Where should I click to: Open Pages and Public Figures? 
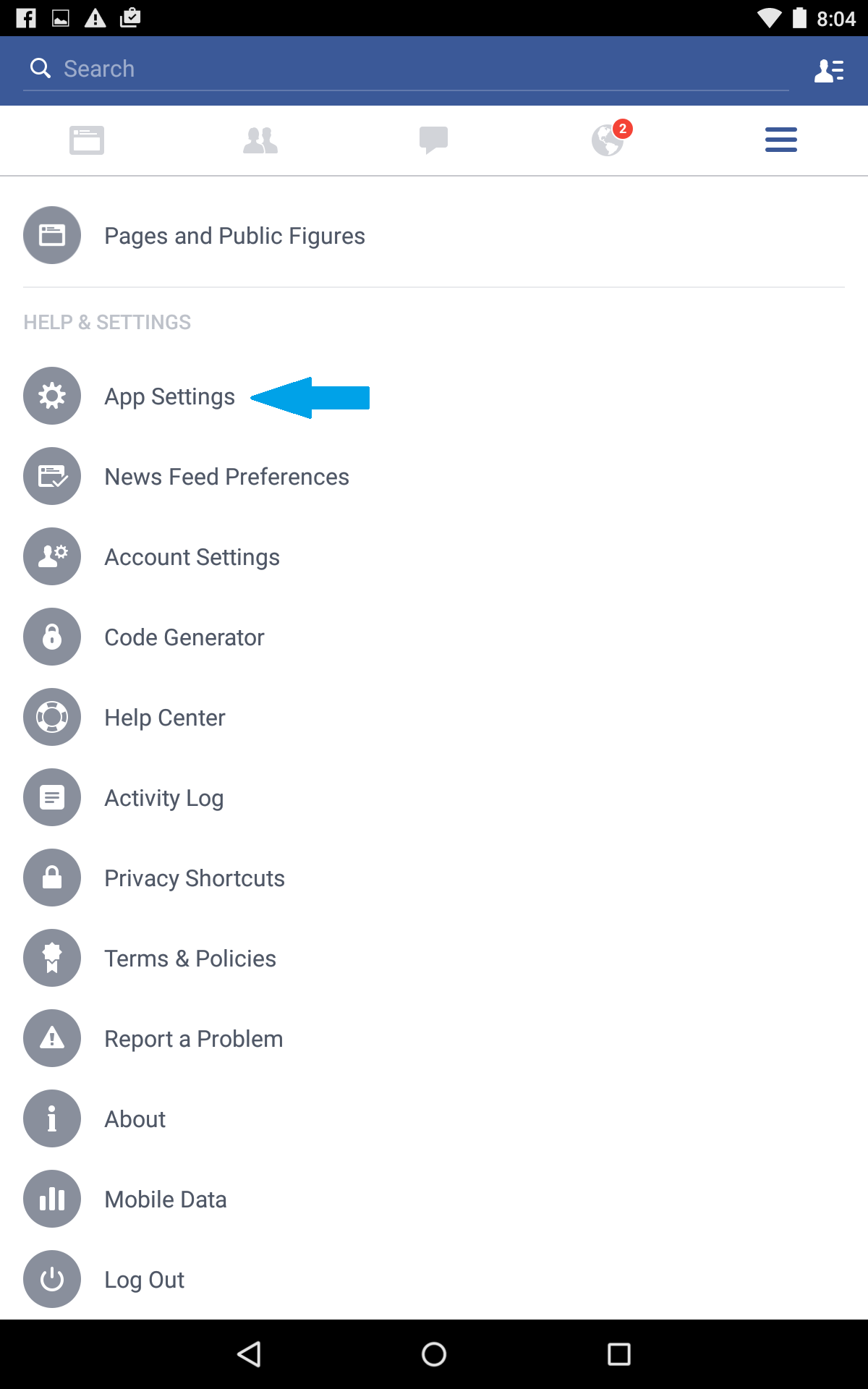(234, 236)
